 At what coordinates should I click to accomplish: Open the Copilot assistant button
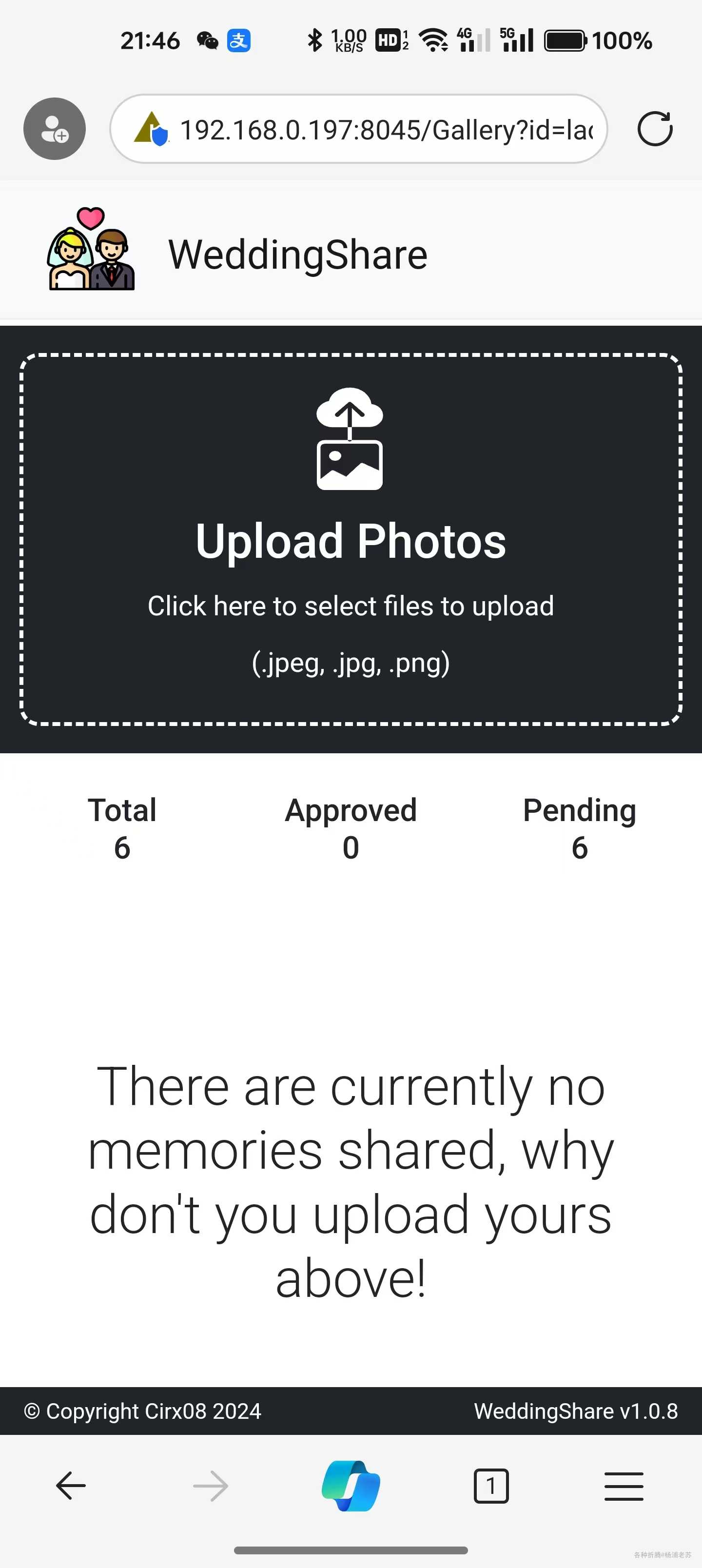click(351, 1486)
